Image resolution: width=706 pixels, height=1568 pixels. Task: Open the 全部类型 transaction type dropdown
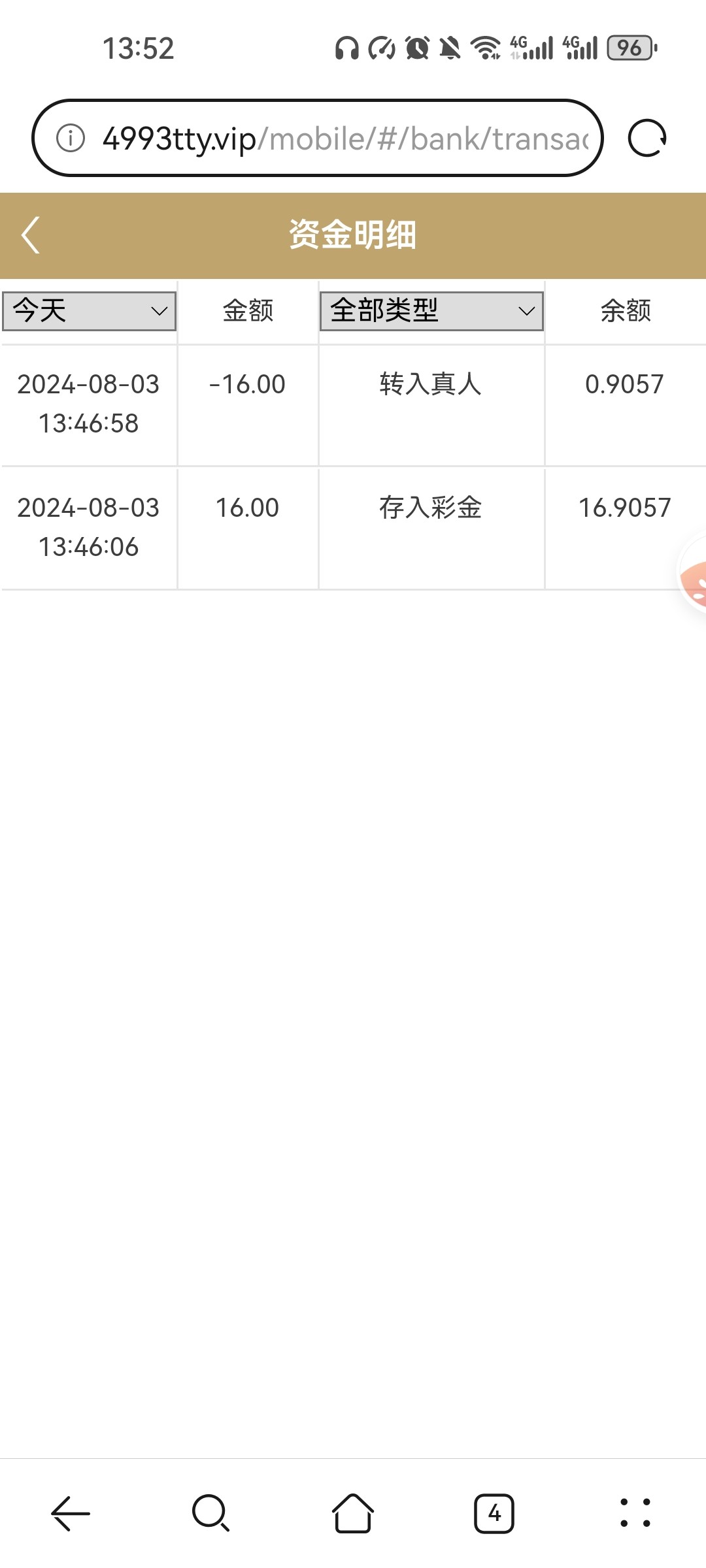click(x=431, y=311)
